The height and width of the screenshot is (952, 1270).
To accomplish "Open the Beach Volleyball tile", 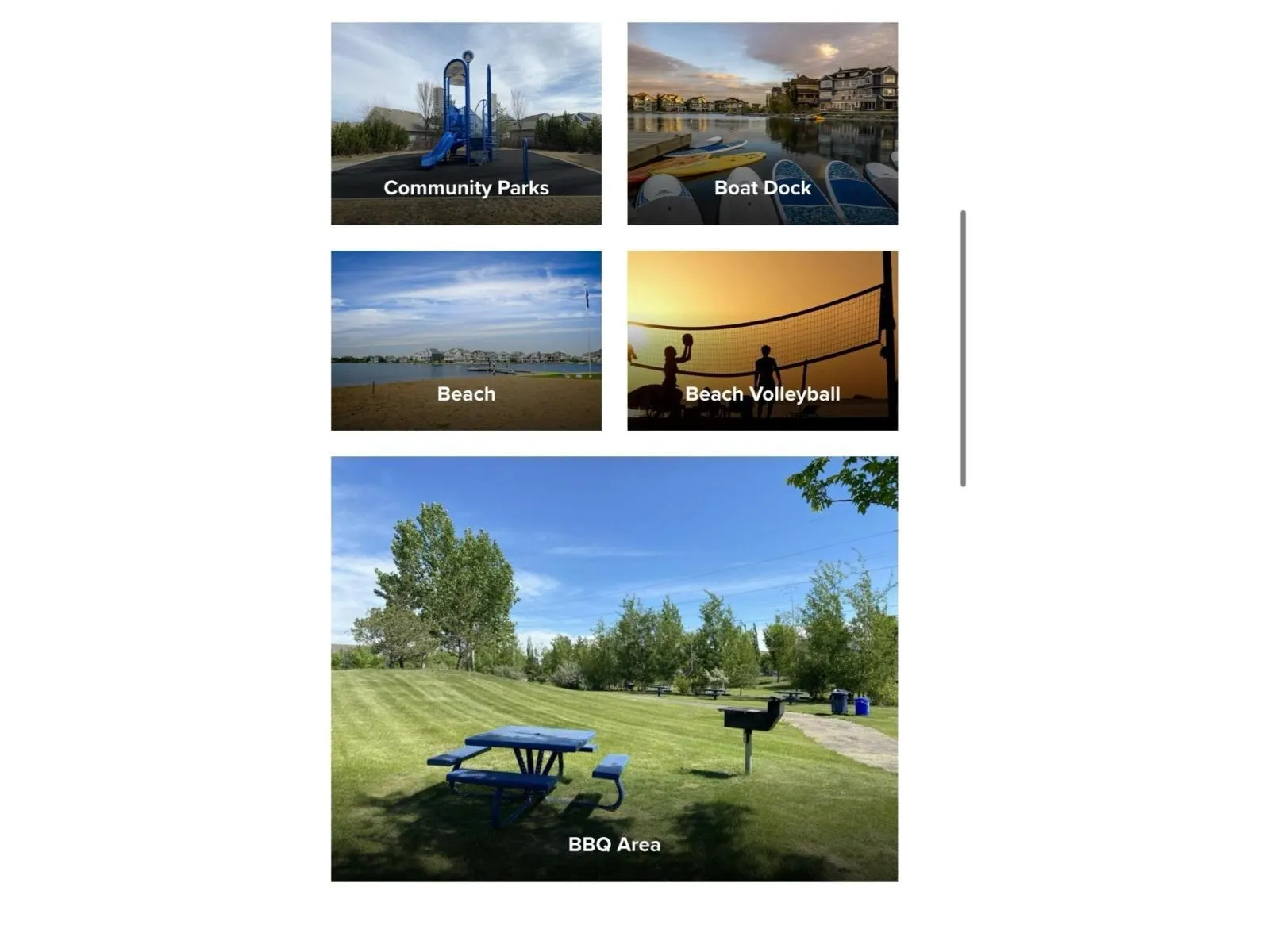I will click(x=762, y=341).
